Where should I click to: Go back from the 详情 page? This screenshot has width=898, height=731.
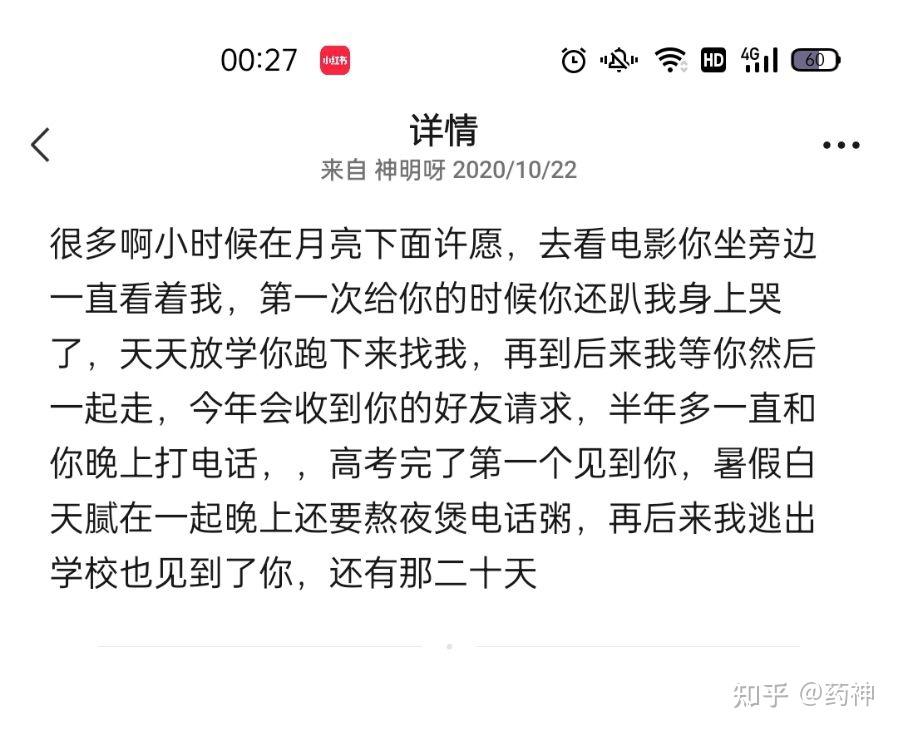pos(40,145)
